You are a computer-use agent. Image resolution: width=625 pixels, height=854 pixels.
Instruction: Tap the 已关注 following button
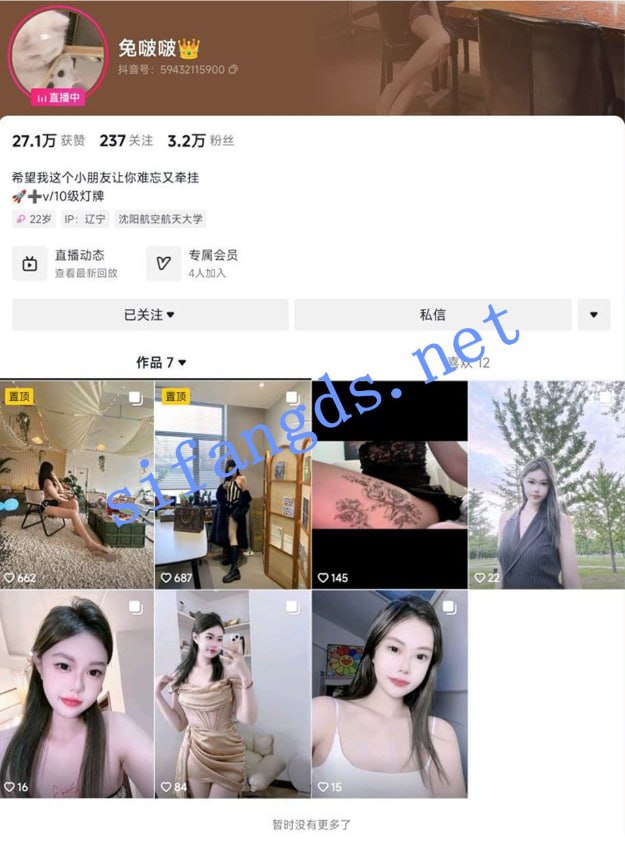click(x=149, y=314)
